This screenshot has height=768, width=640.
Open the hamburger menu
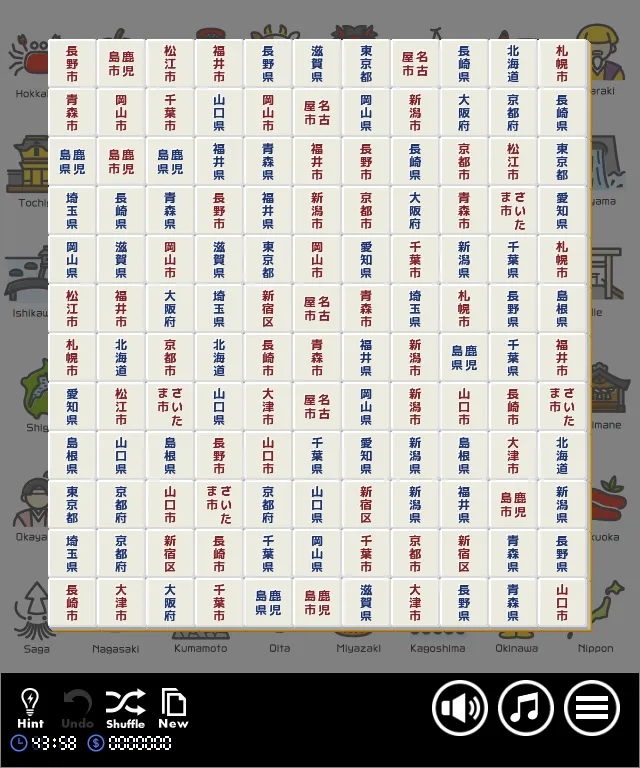click(x=592, y=708)
